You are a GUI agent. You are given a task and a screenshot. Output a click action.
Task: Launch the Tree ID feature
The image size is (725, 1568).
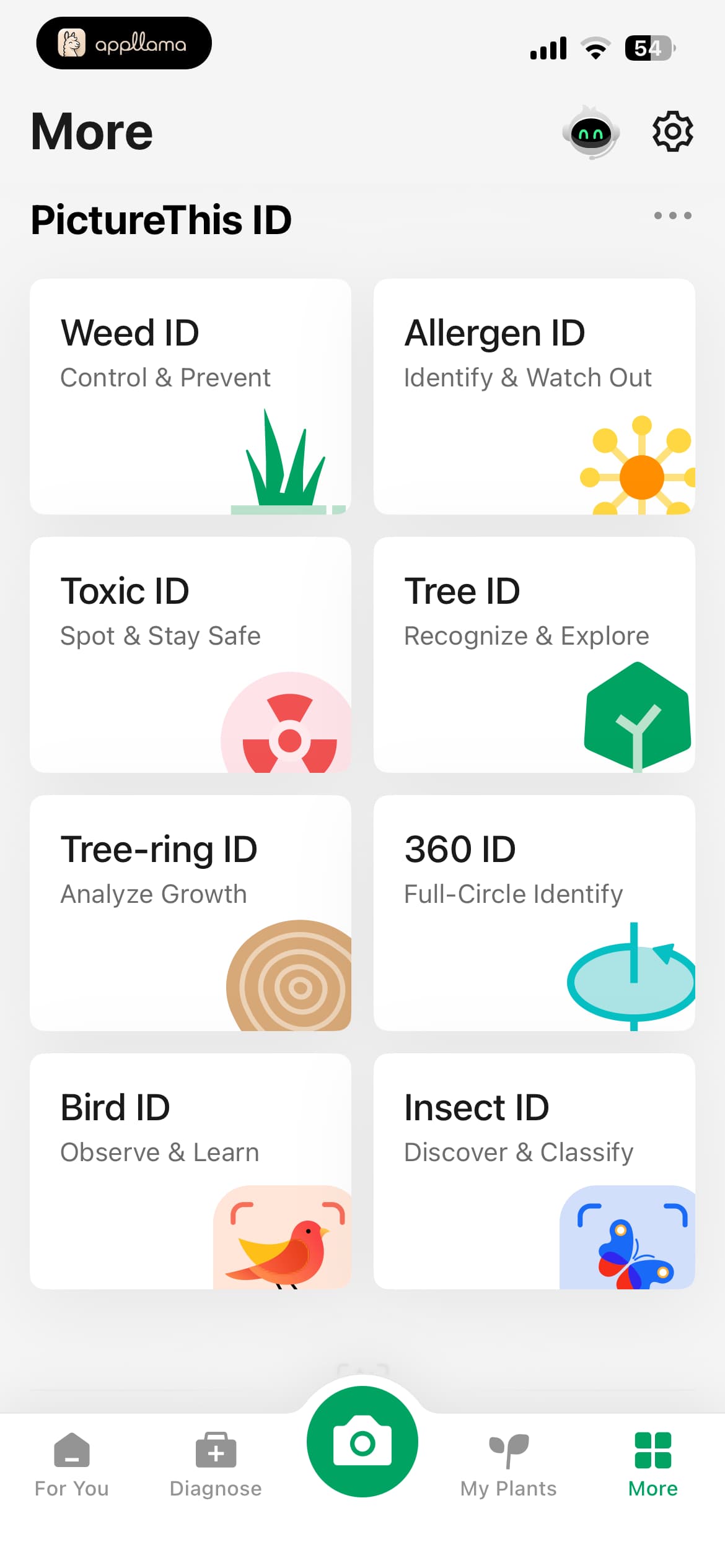coord(534,655)
